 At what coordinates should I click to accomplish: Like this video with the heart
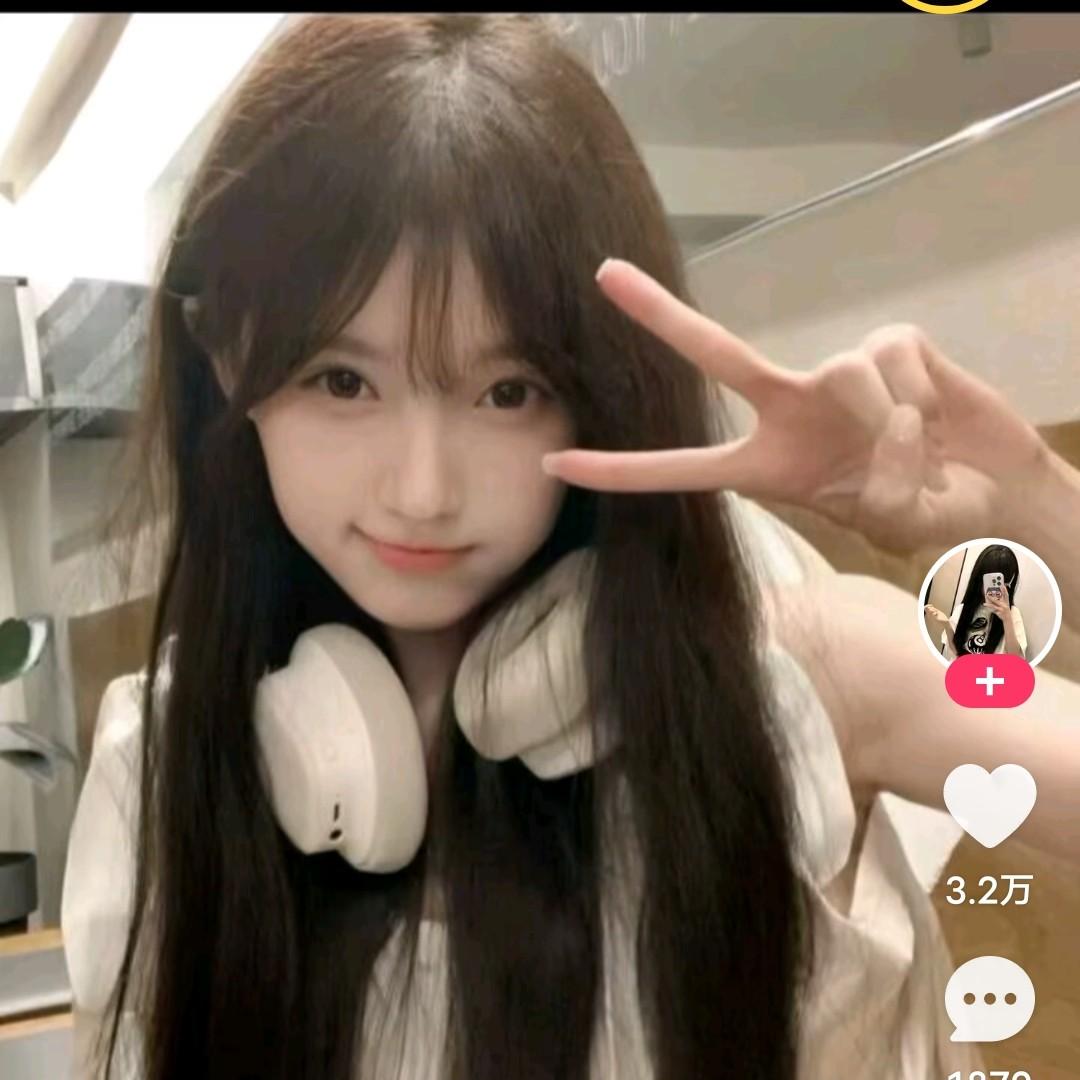(989, 806)
